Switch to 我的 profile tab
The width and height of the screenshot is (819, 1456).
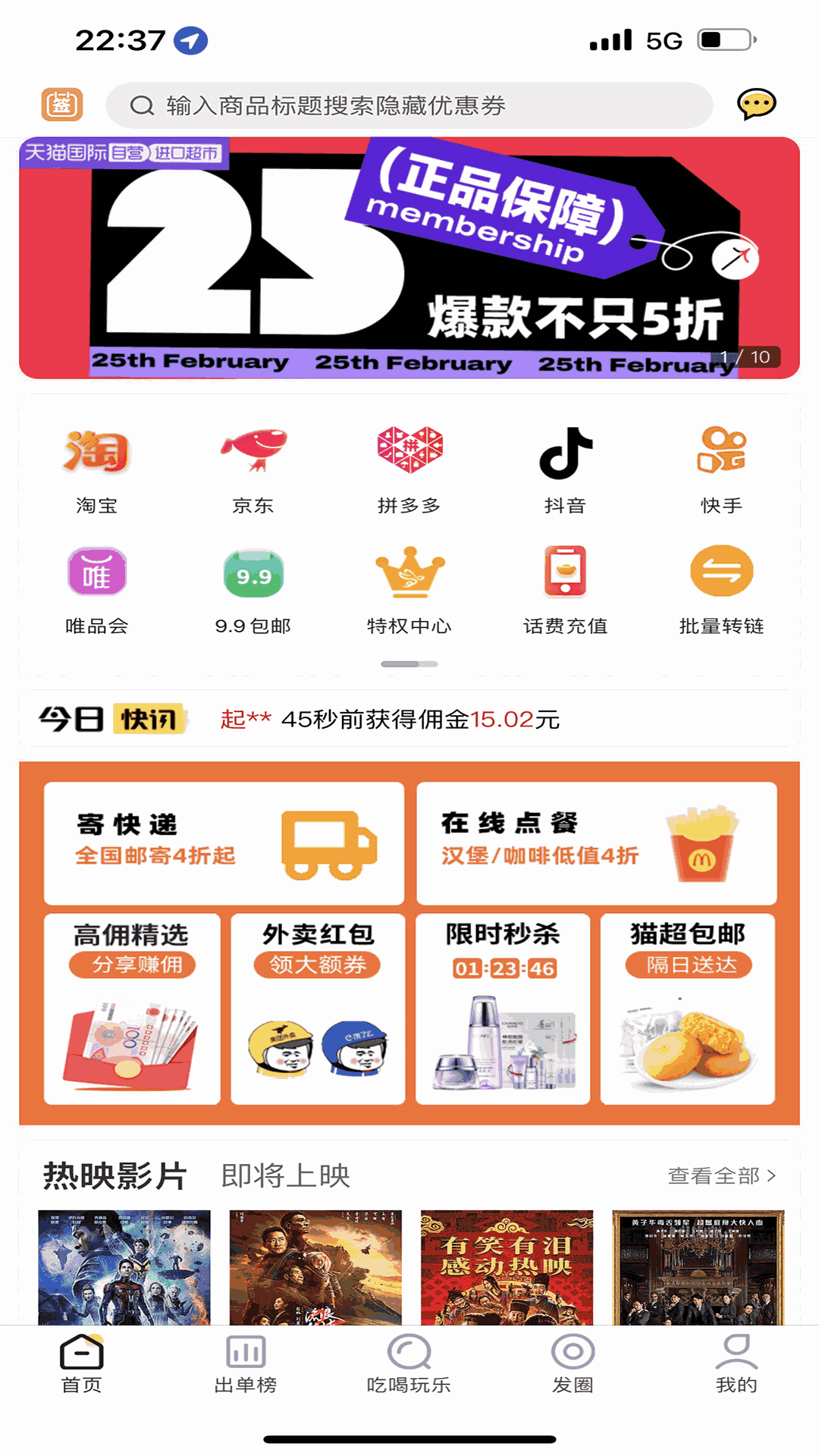[736, 1364]
